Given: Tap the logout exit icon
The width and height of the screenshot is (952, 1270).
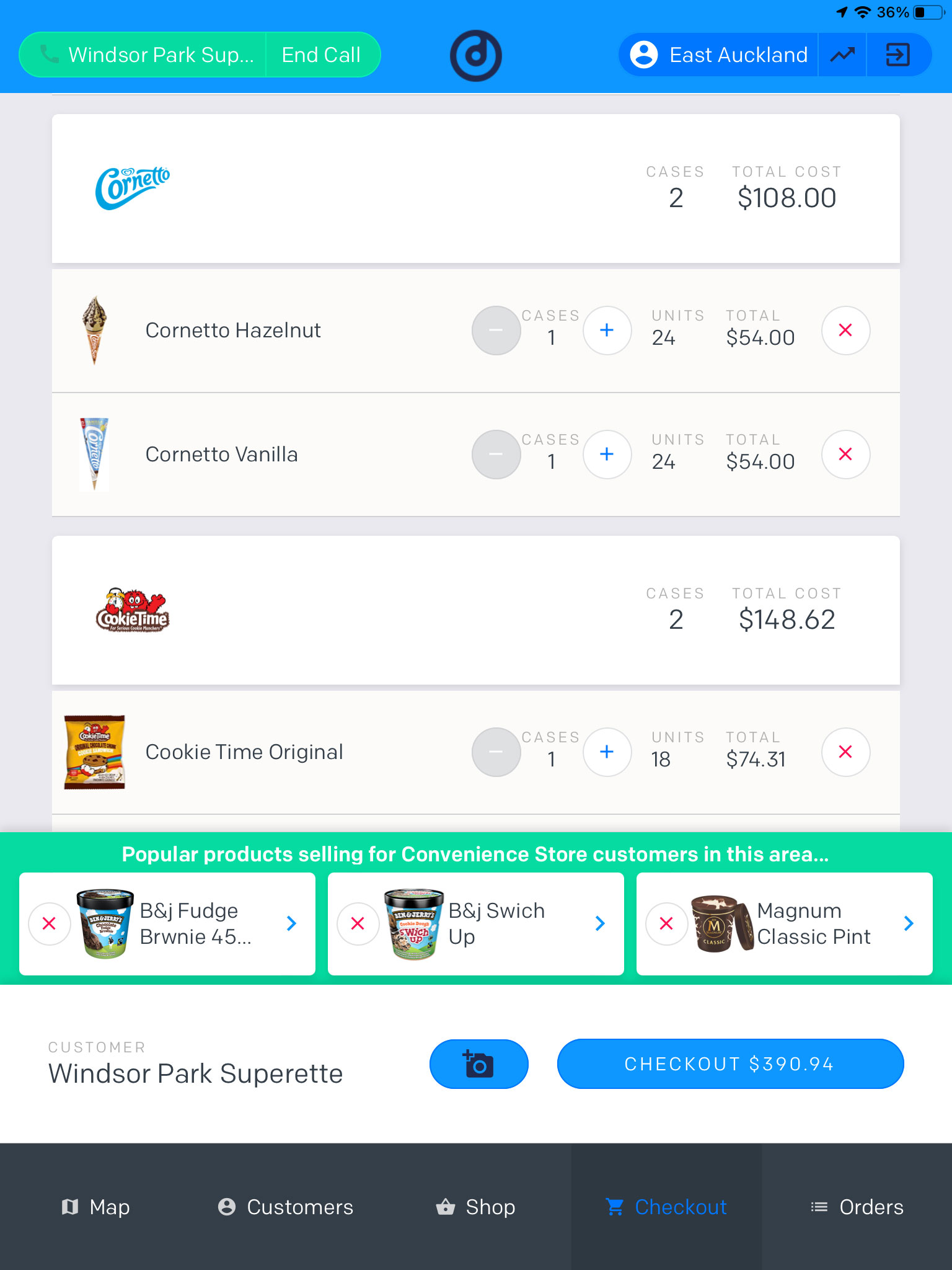Looking at the screenshot, I should click(897, 55).
